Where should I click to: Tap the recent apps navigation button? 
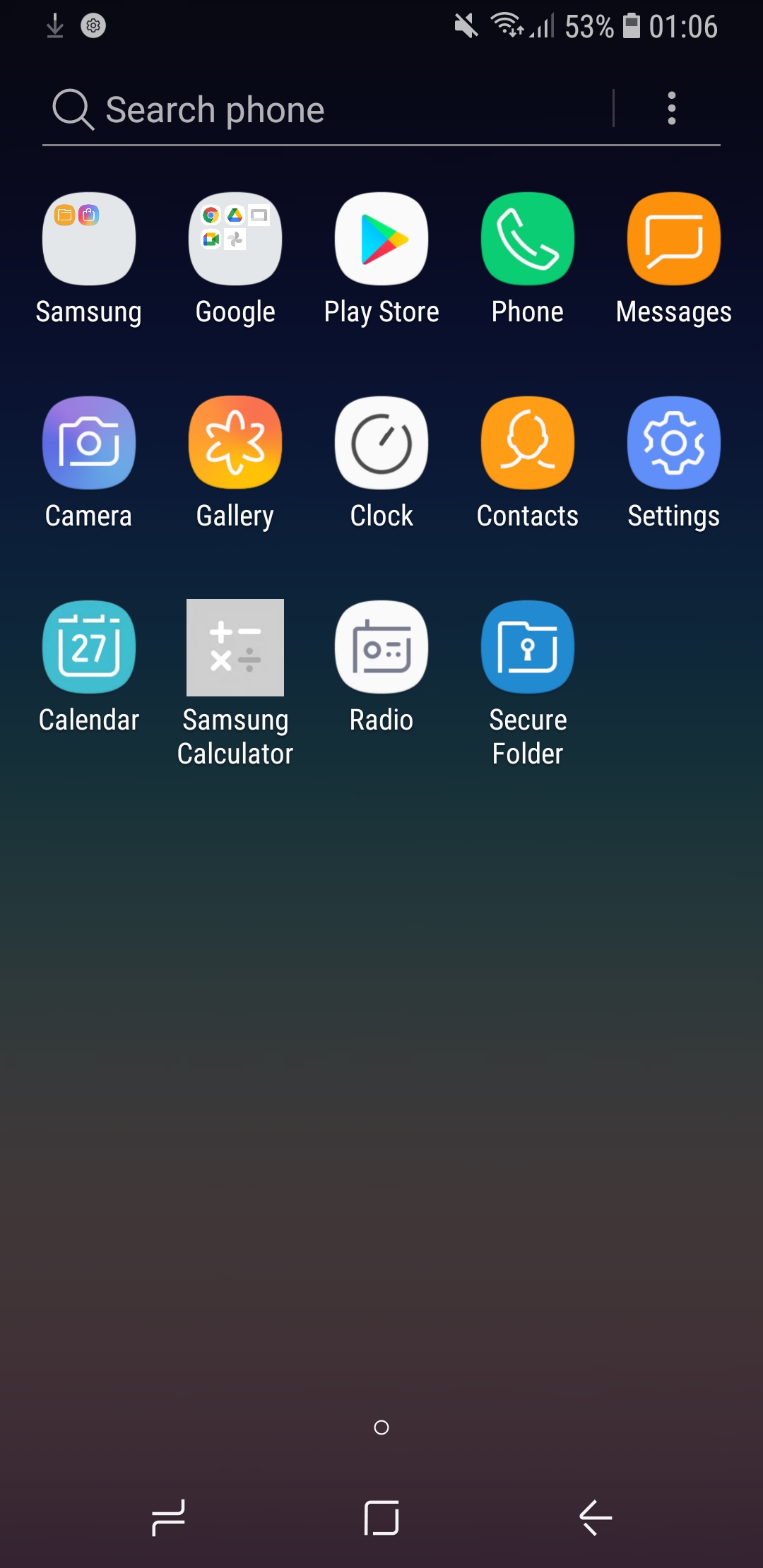point(169,1517)
